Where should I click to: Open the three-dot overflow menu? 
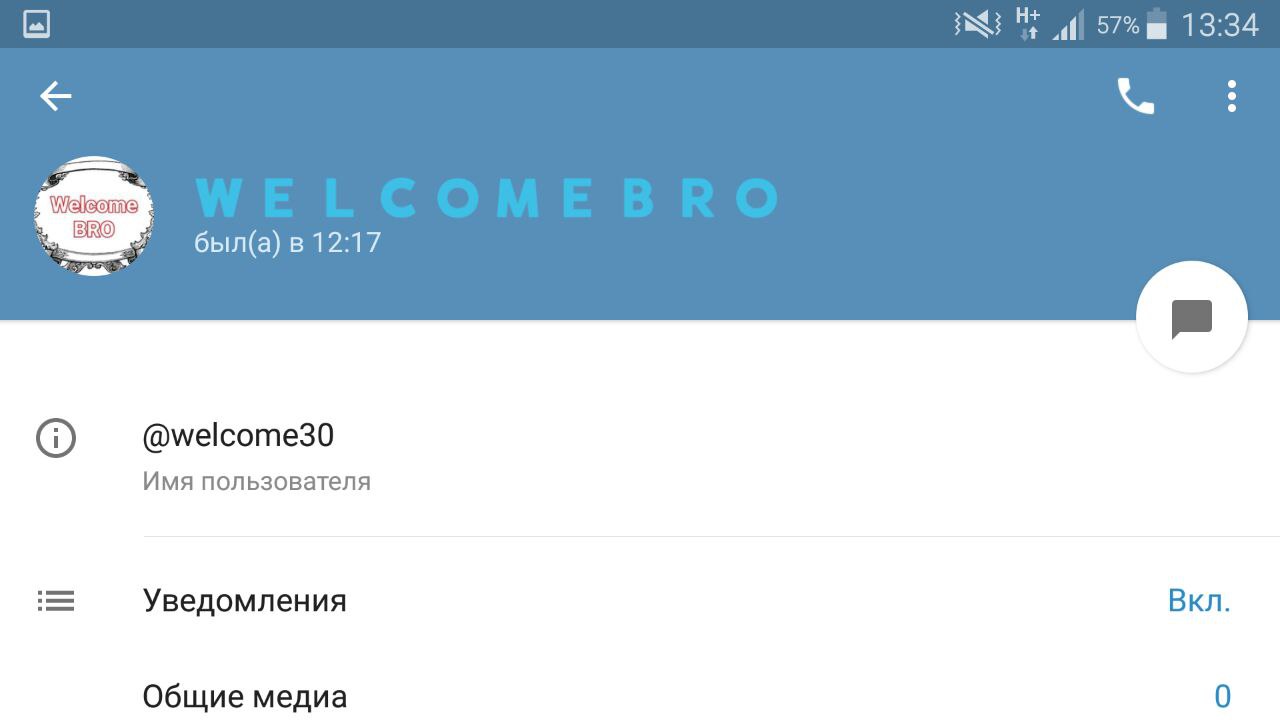(x=1231, y=96)
